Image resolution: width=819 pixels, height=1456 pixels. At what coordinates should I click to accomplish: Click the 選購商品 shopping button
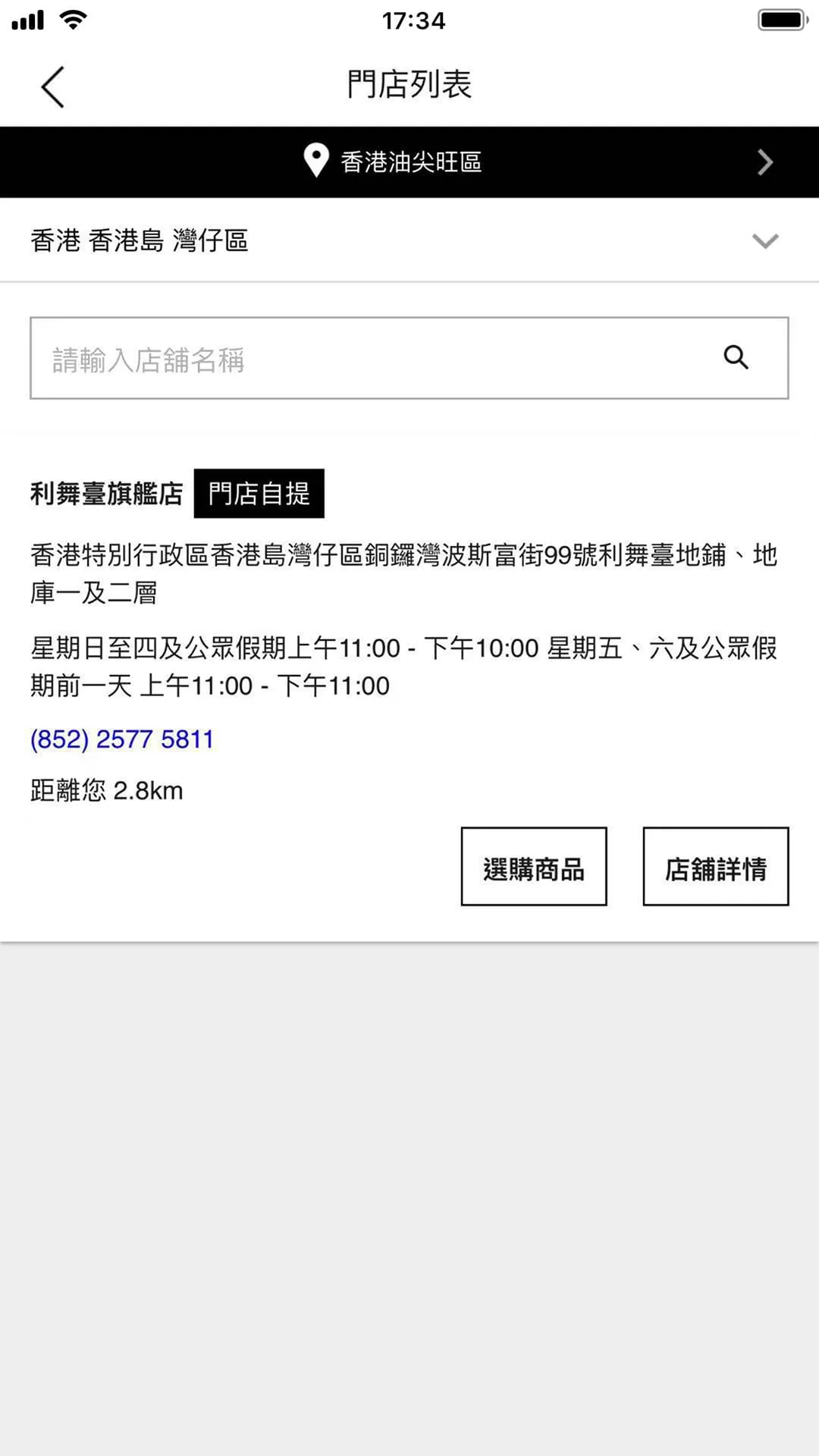tap(533, 866)
